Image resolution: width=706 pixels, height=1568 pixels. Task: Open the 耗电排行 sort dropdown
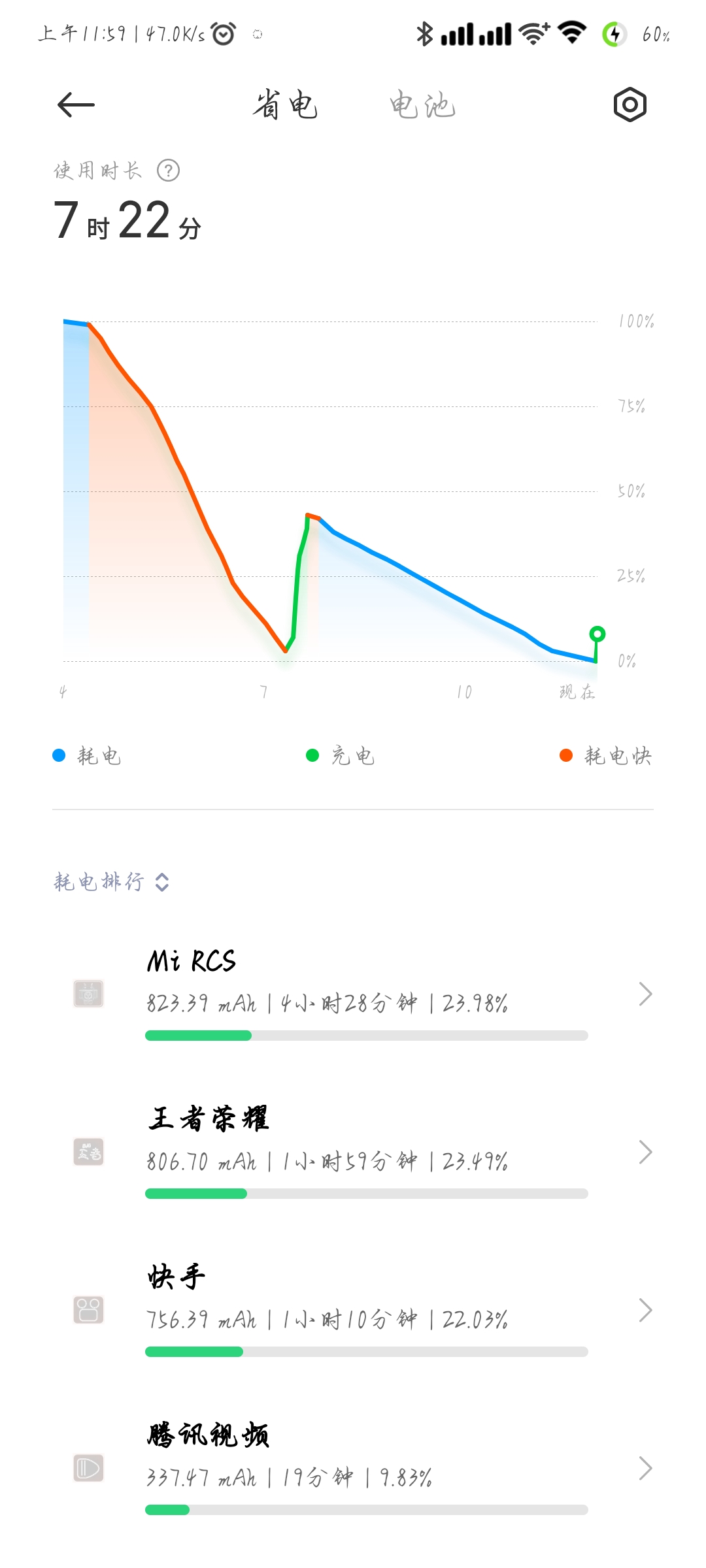pyautogui.click(x=111, y=882)
